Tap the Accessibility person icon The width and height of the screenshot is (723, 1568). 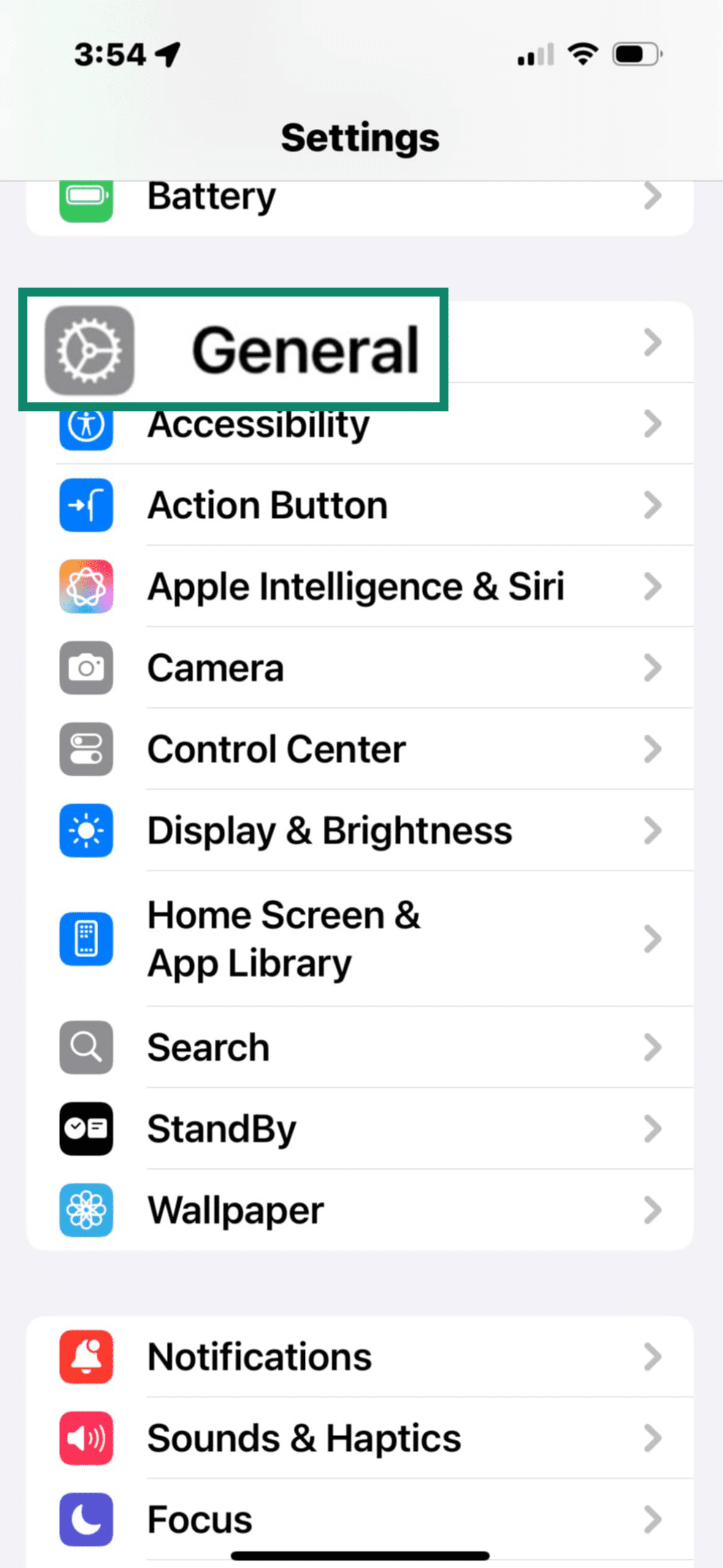(86, 425)
